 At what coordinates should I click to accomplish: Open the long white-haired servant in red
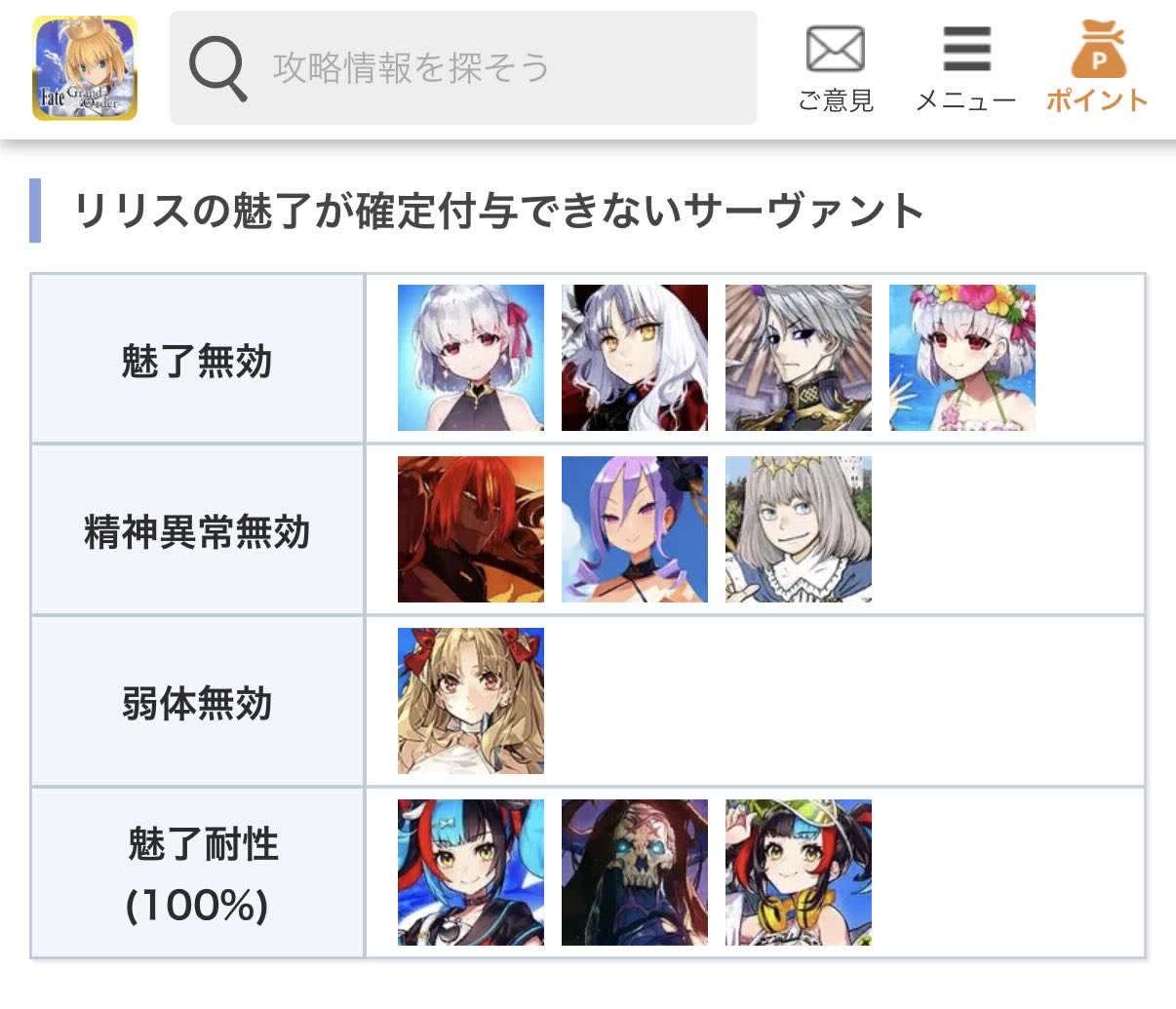[x=635, y=358]
